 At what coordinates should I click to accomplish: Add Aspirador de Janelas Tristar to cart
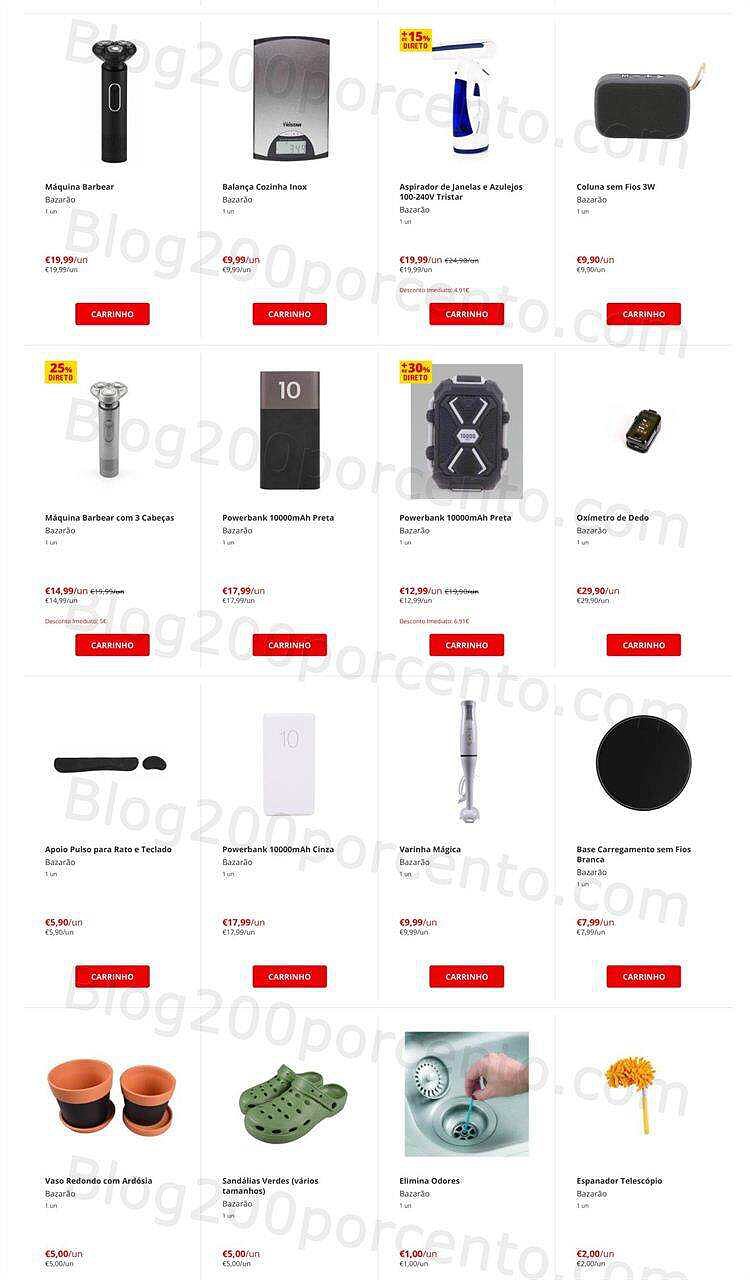466,314
